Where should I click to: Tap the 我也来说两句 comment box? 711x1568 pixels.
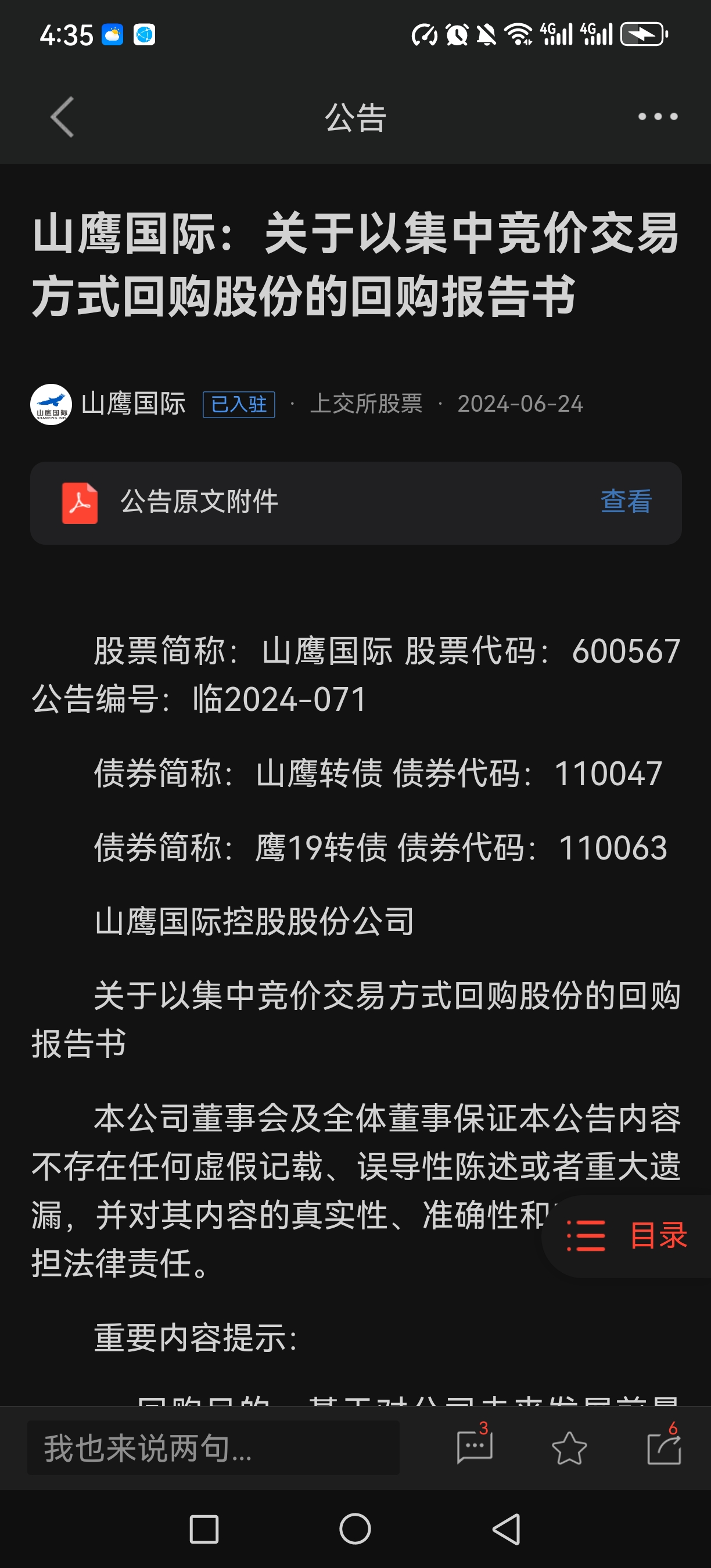click(x=213, y=1448)
